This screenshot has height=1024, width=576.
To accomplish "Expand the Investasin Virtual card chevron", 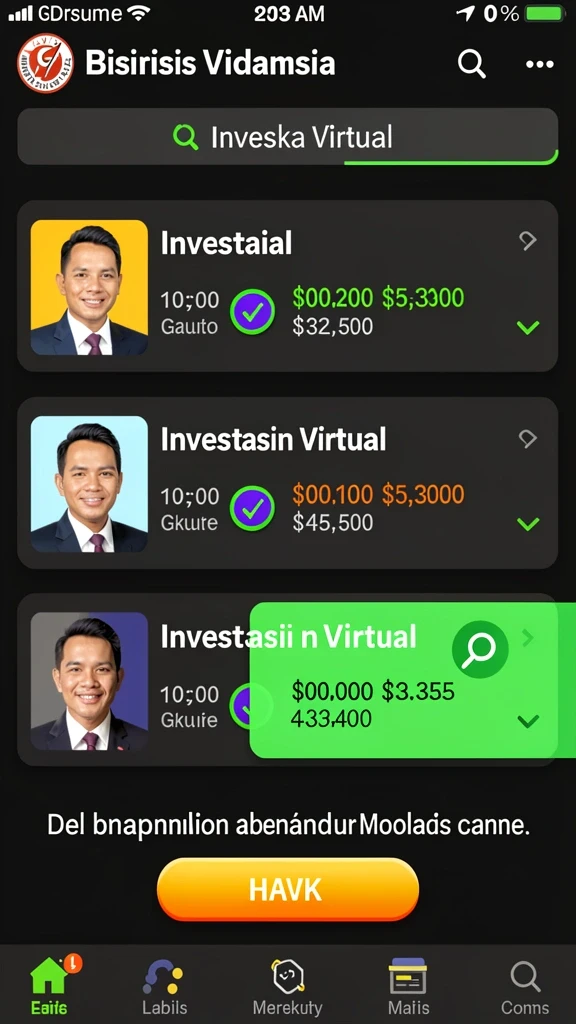I will 528,523.
